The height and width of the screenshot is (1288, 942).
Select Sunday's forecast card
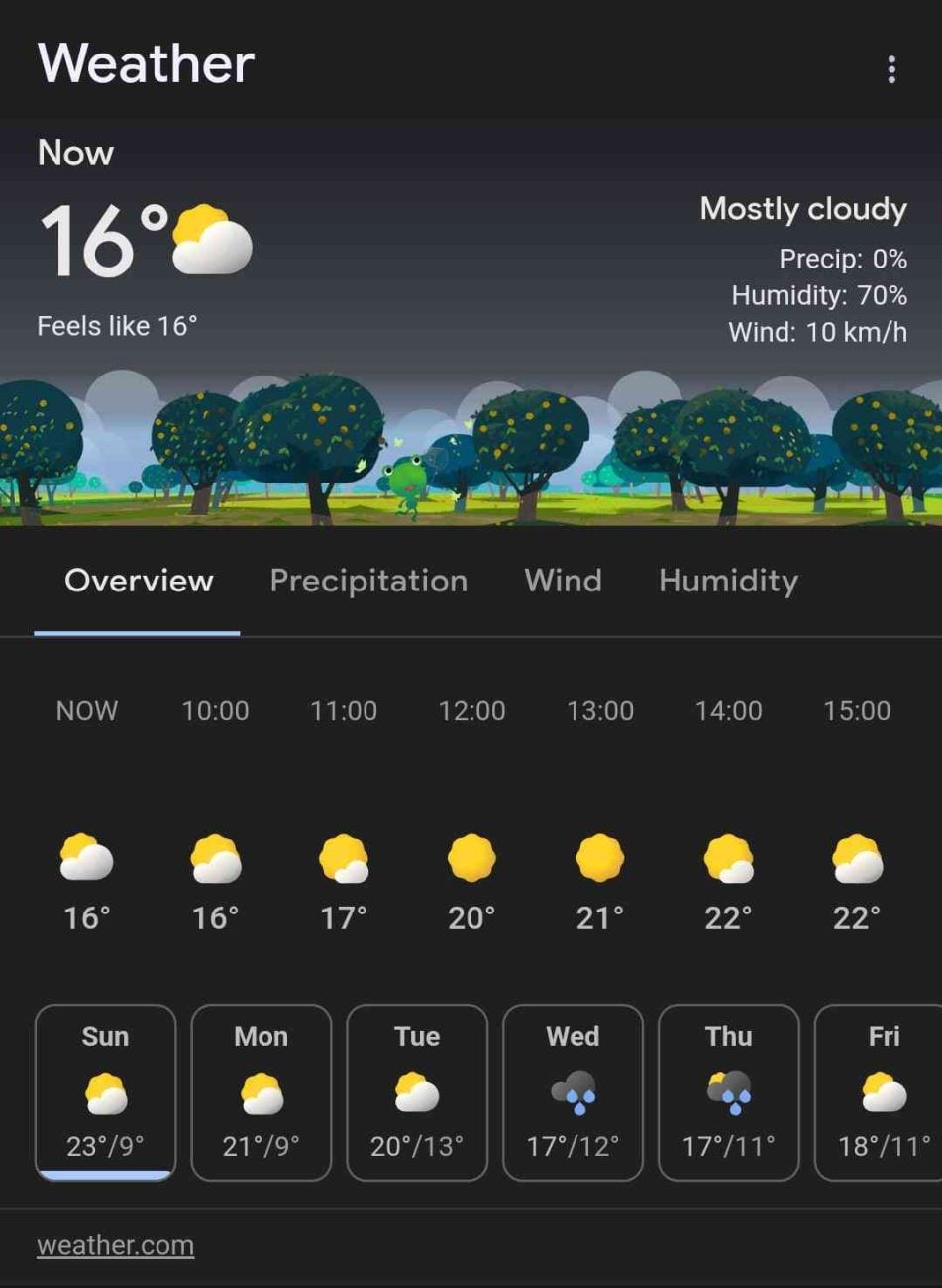pyautogui.click(x=105, y=1092)
